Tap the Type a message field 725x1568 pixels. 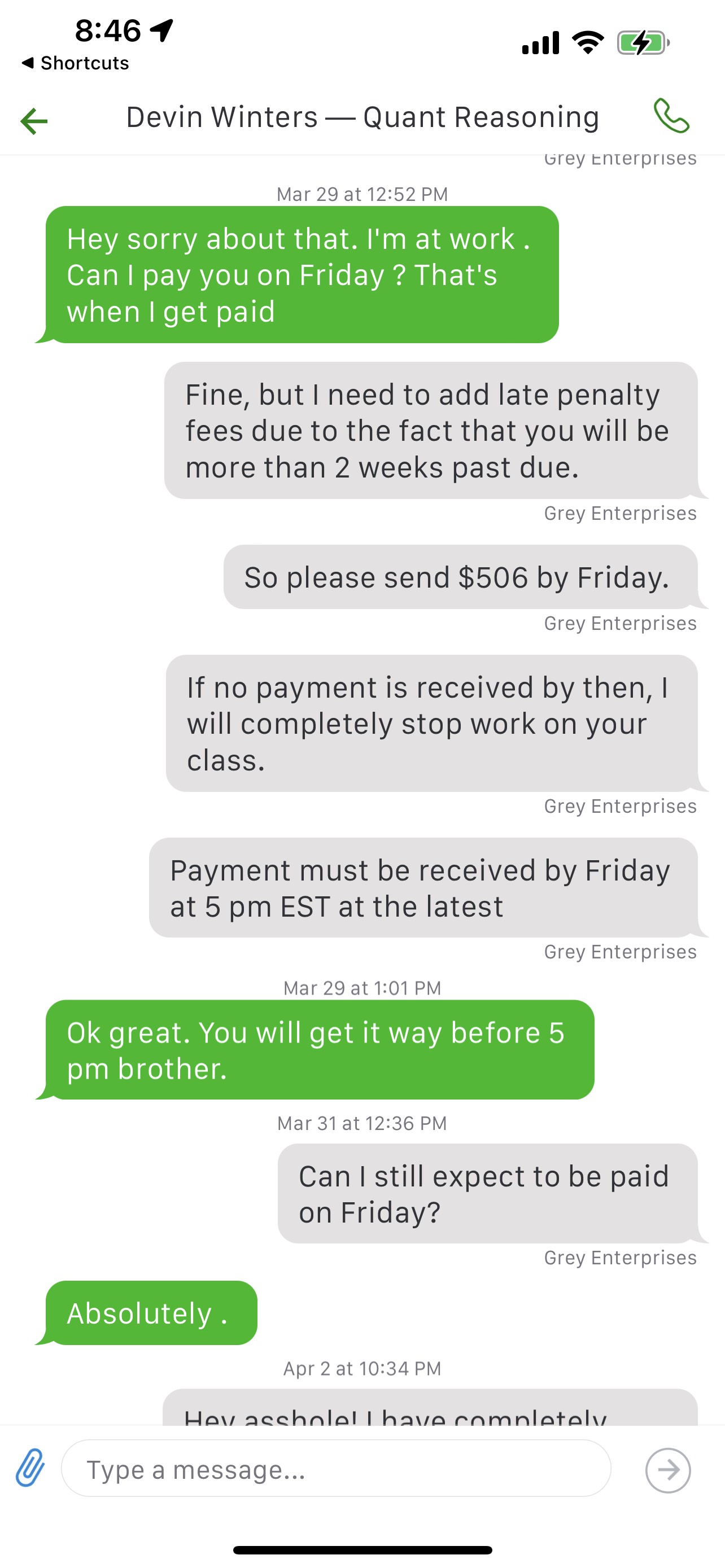(336, 1468)
